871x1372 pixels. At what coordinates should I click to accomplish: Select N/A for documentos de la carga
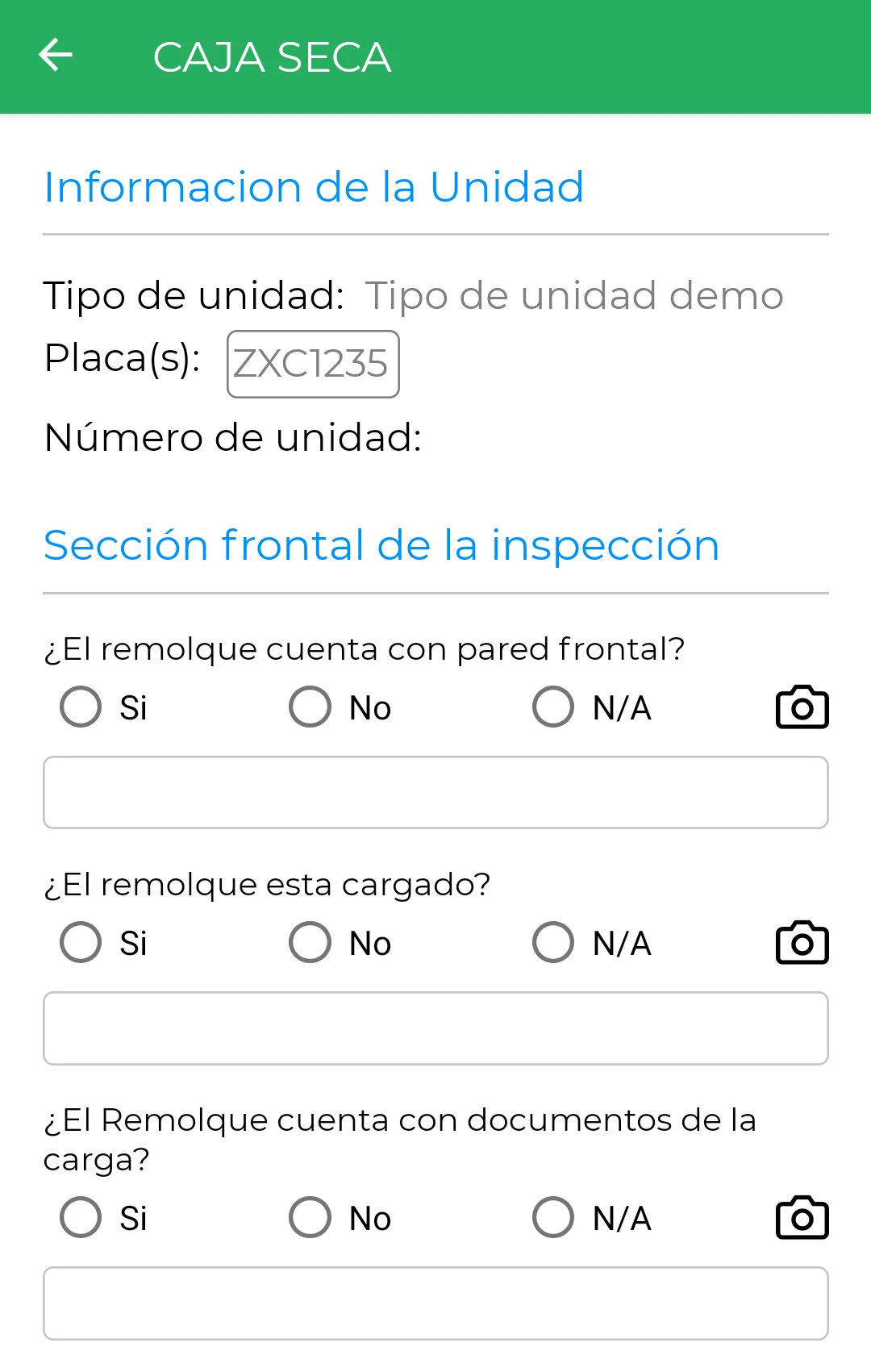[552, 1218]
